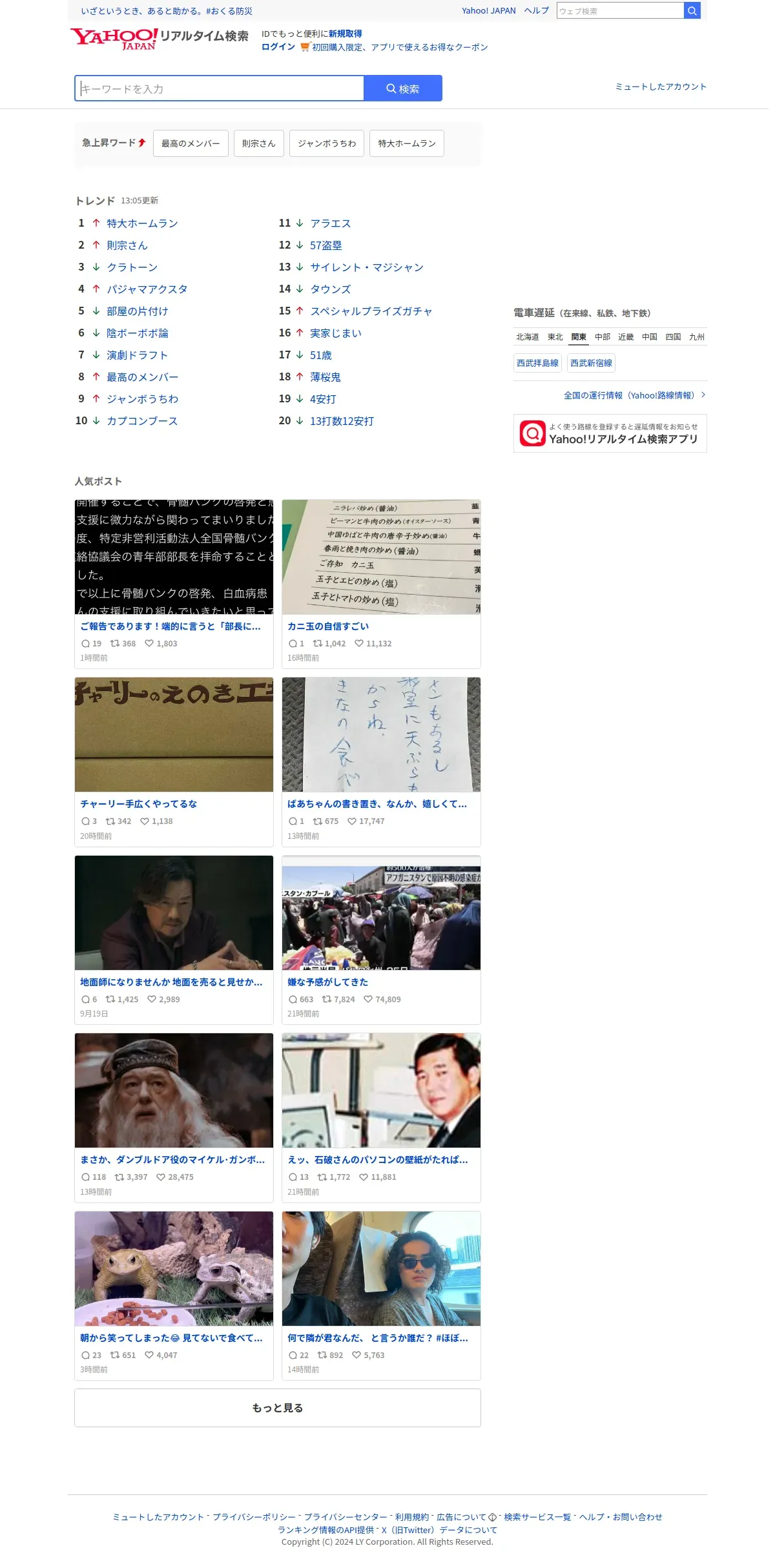Viewport: 775px width, 1568px height.
Task: Switch to the 北海道 region tab
Action: point(528,337)
